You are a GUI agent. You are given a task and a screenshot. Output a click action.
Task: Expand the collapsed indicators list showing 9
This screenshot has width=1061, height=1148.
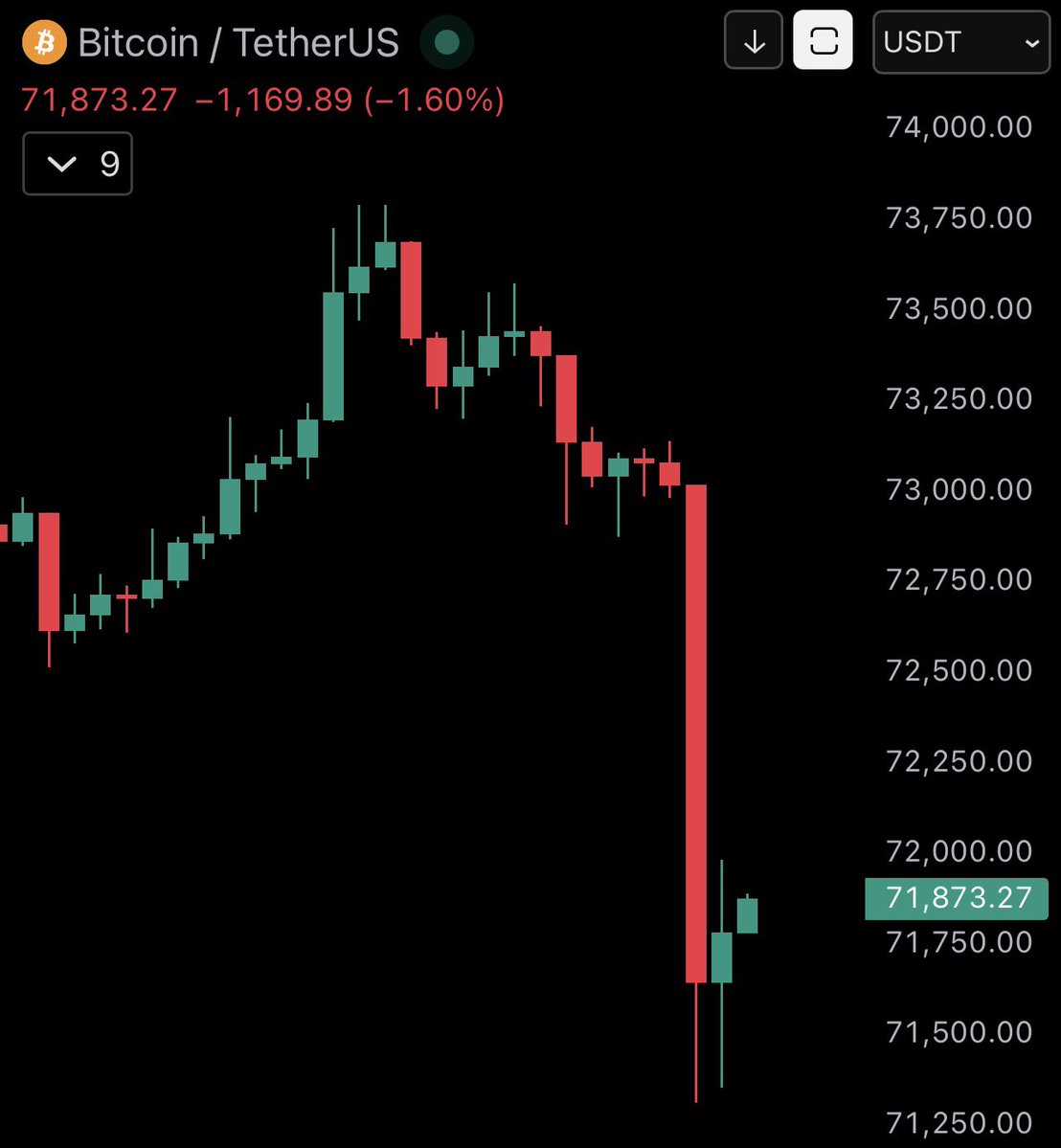(78, 164)
